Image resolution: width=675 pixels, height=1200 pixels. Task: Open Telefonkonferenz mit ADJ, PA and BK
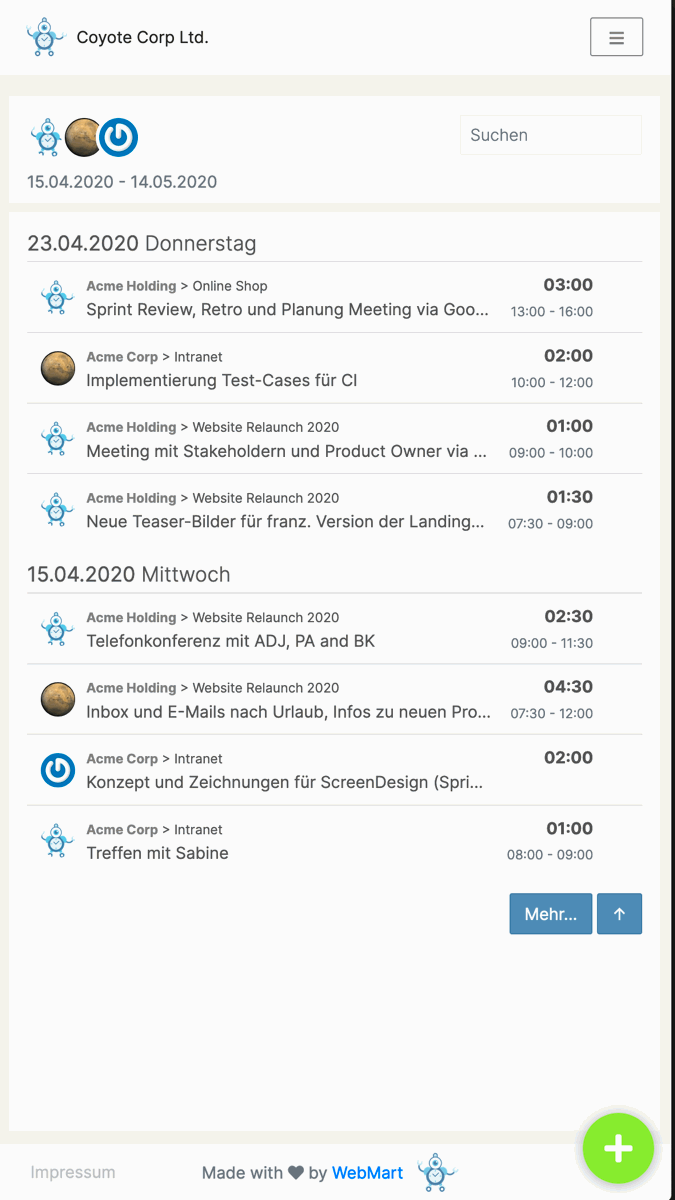(231, 641)
